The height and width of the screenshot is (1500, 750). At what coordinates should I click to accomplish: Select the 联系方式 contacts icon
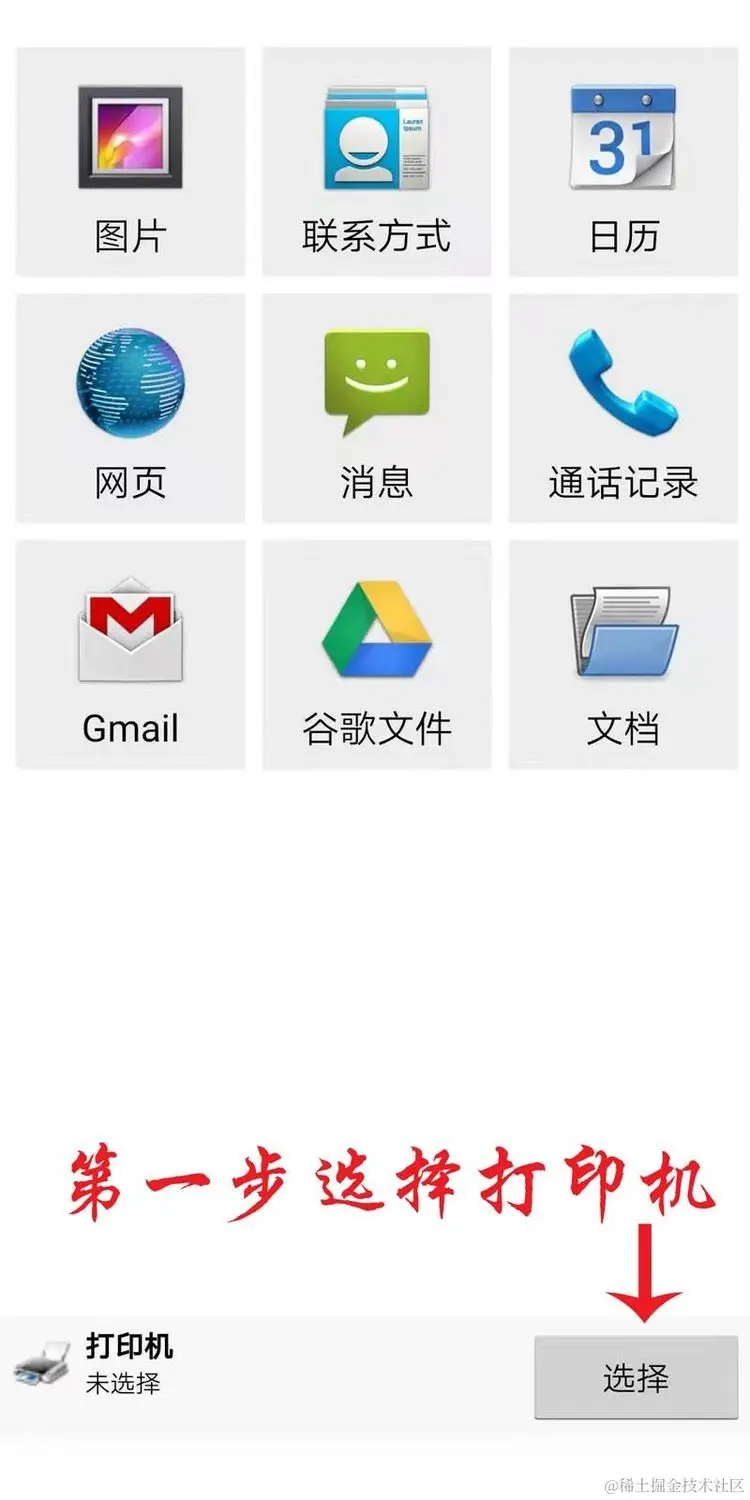[375, 140]
